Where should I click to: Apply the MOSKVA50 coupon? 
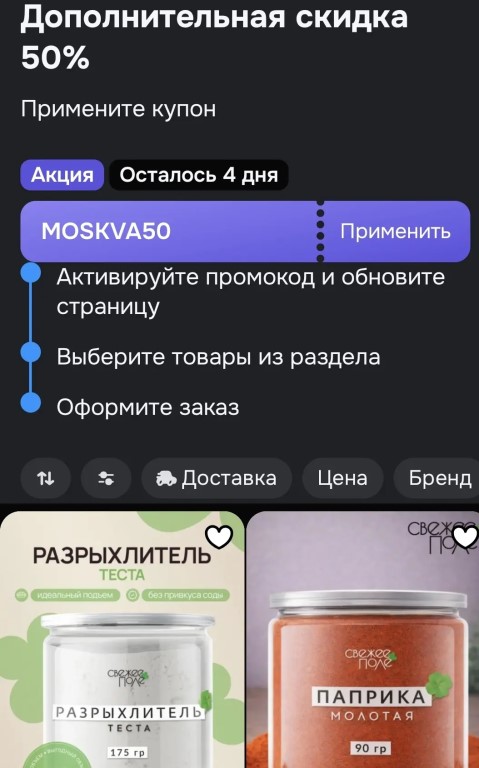395,231
